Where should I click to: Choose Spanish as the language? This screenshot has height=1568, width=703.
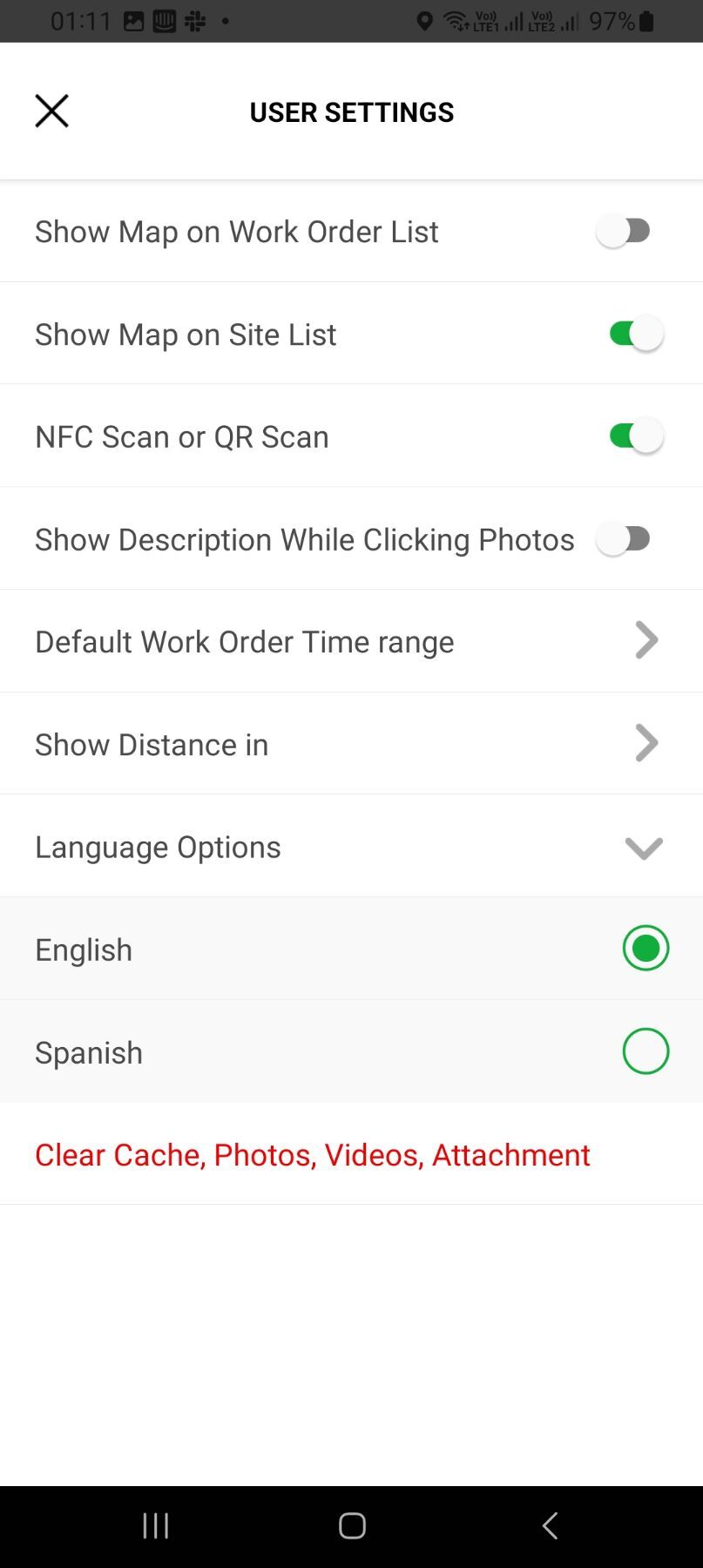tap(646, 1051)
